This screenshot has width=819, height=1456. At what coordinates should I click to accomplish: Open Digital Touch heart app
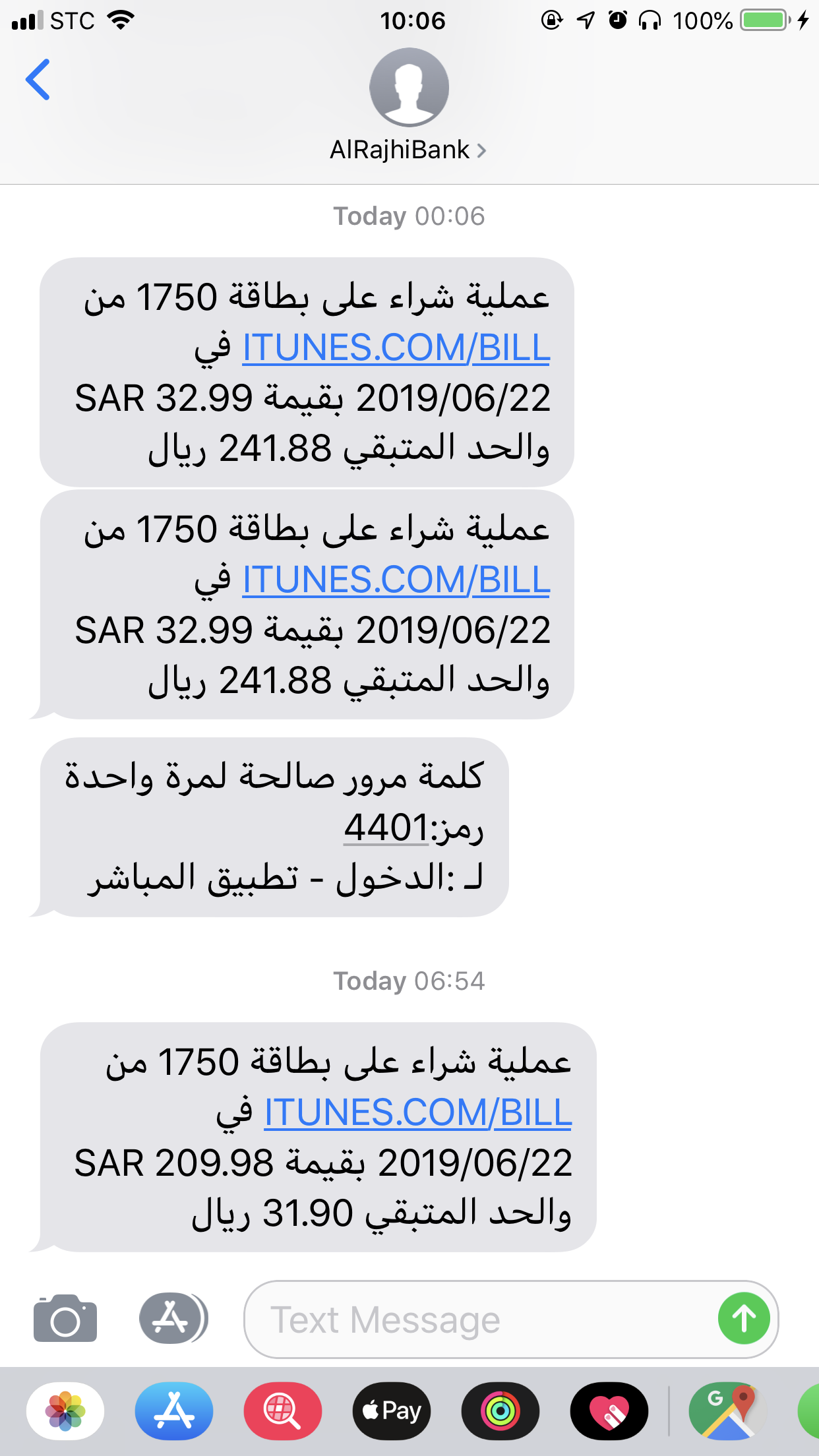tap(609, 1410)
